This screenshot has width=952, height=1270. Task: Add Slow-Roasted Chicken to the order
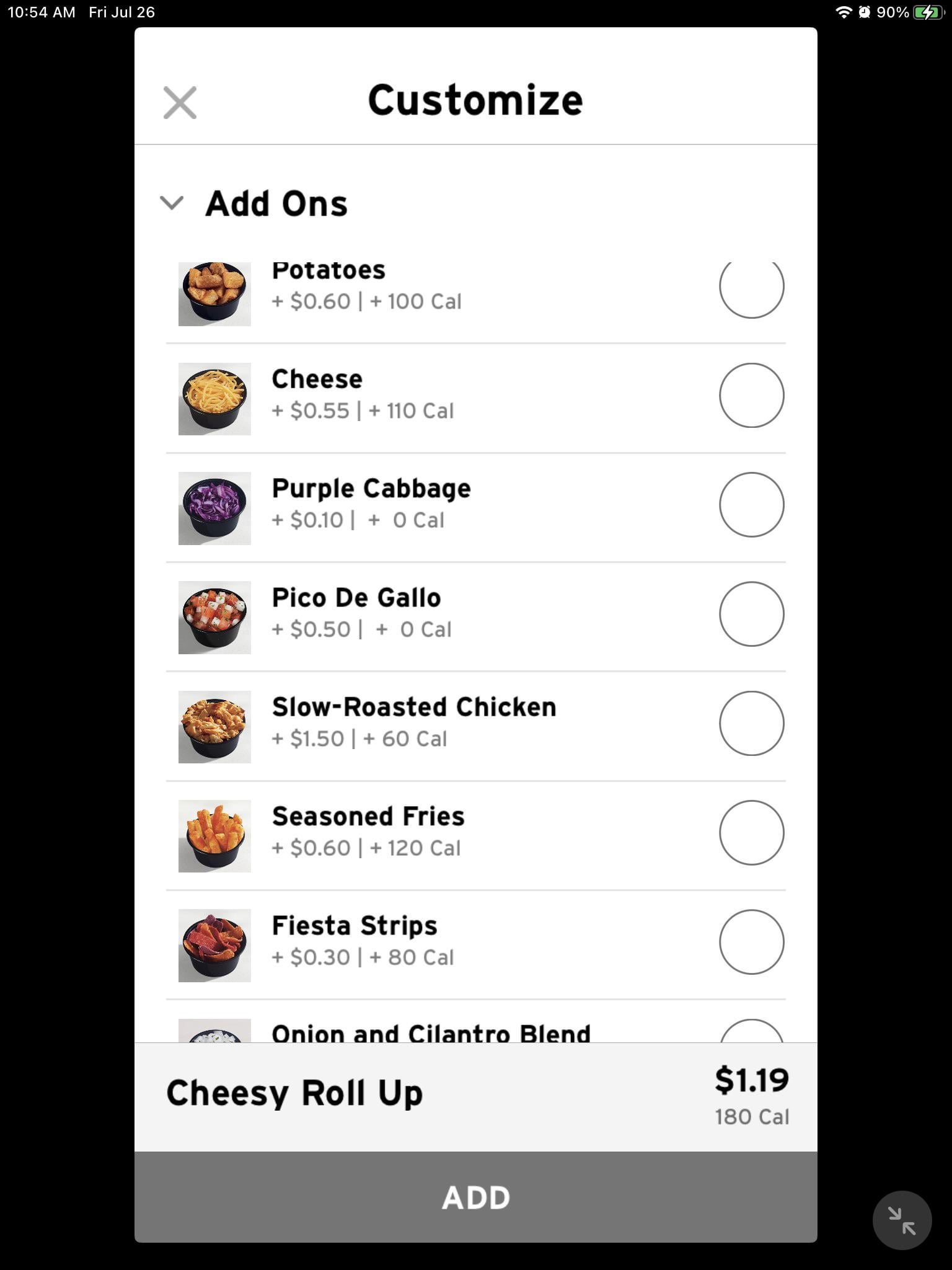pos(751,723)
